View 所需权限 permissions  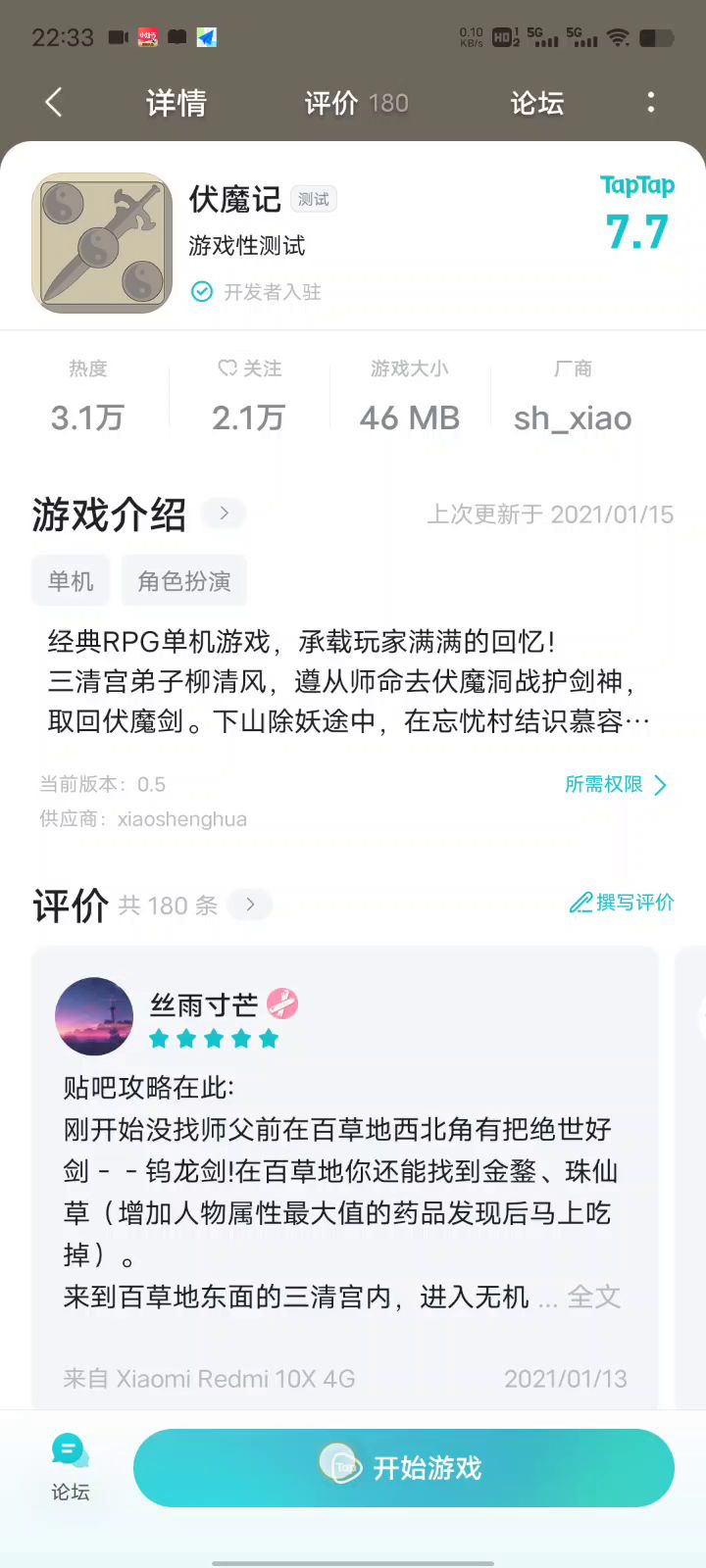[x=616, y=784]
